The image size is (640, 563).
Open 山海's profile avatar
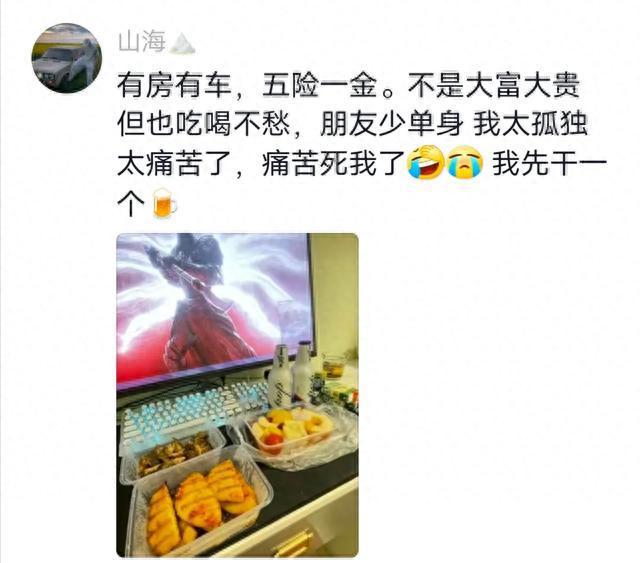(x=67, y=58)
